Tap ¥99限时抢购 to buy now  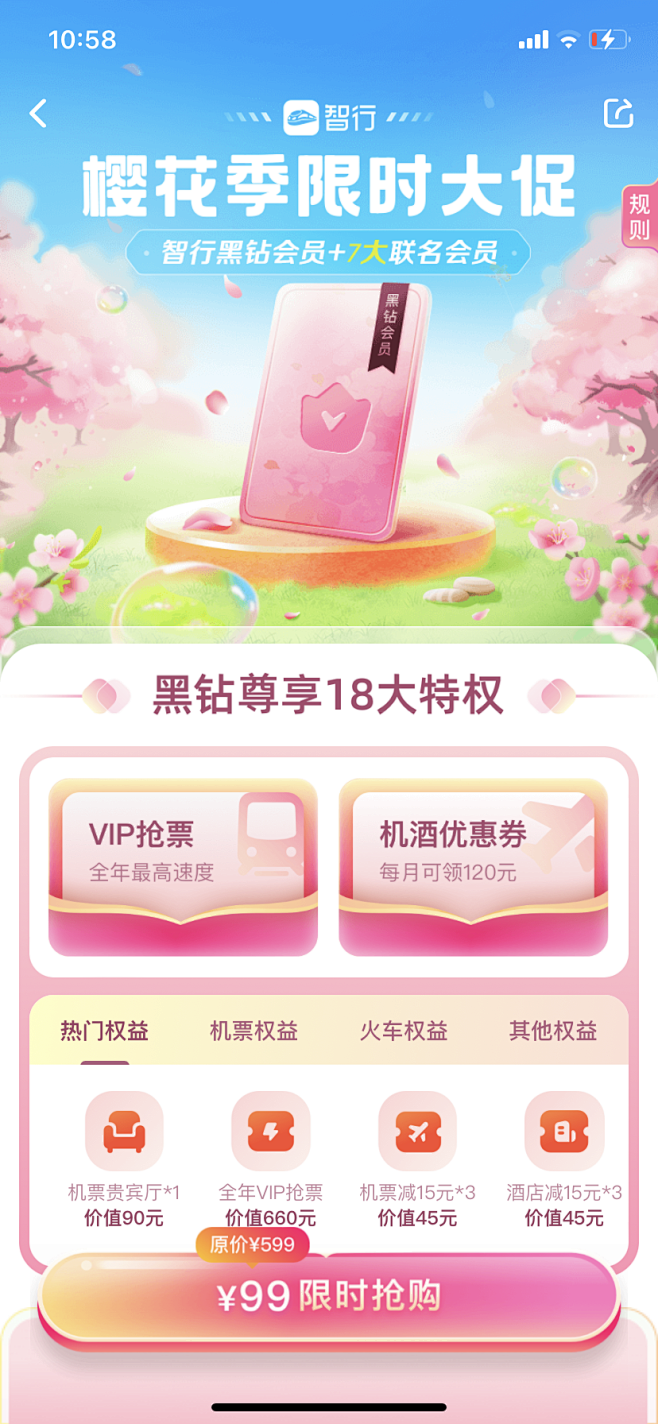[329, 1297]
